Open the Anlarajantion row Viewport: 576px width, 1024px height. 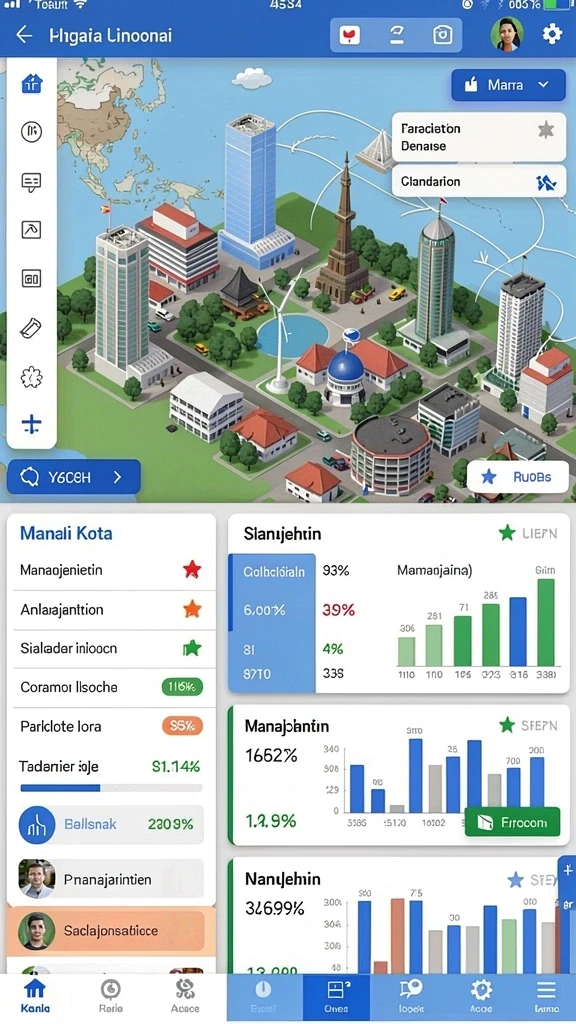pyautogui.click(x=112, y=610)
